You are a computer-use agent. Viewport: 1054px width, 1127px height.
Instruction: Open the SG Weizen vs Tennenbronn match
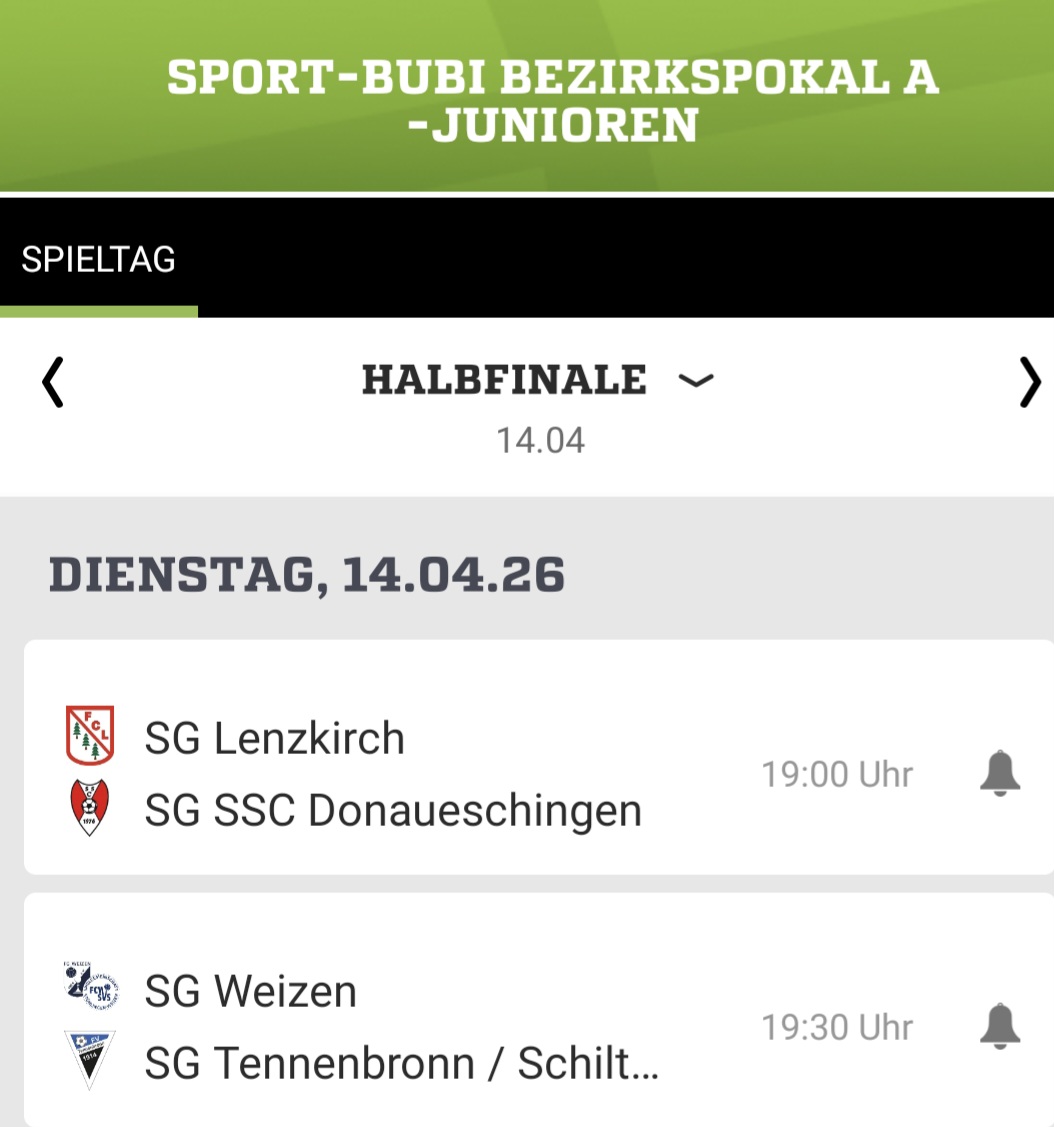400,1027
